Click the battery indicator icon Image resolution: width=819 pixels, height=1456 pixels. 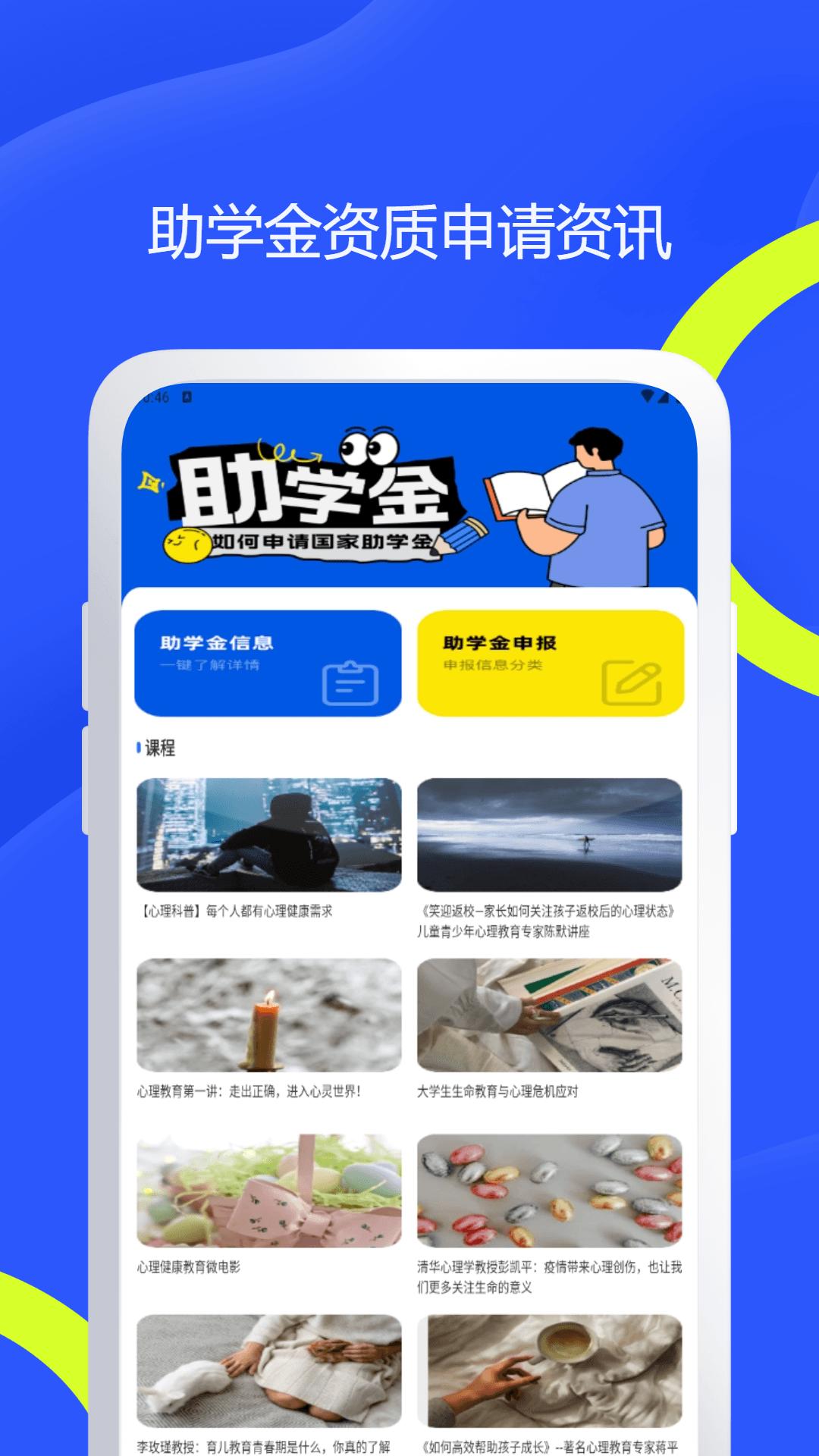coord(679,397)
